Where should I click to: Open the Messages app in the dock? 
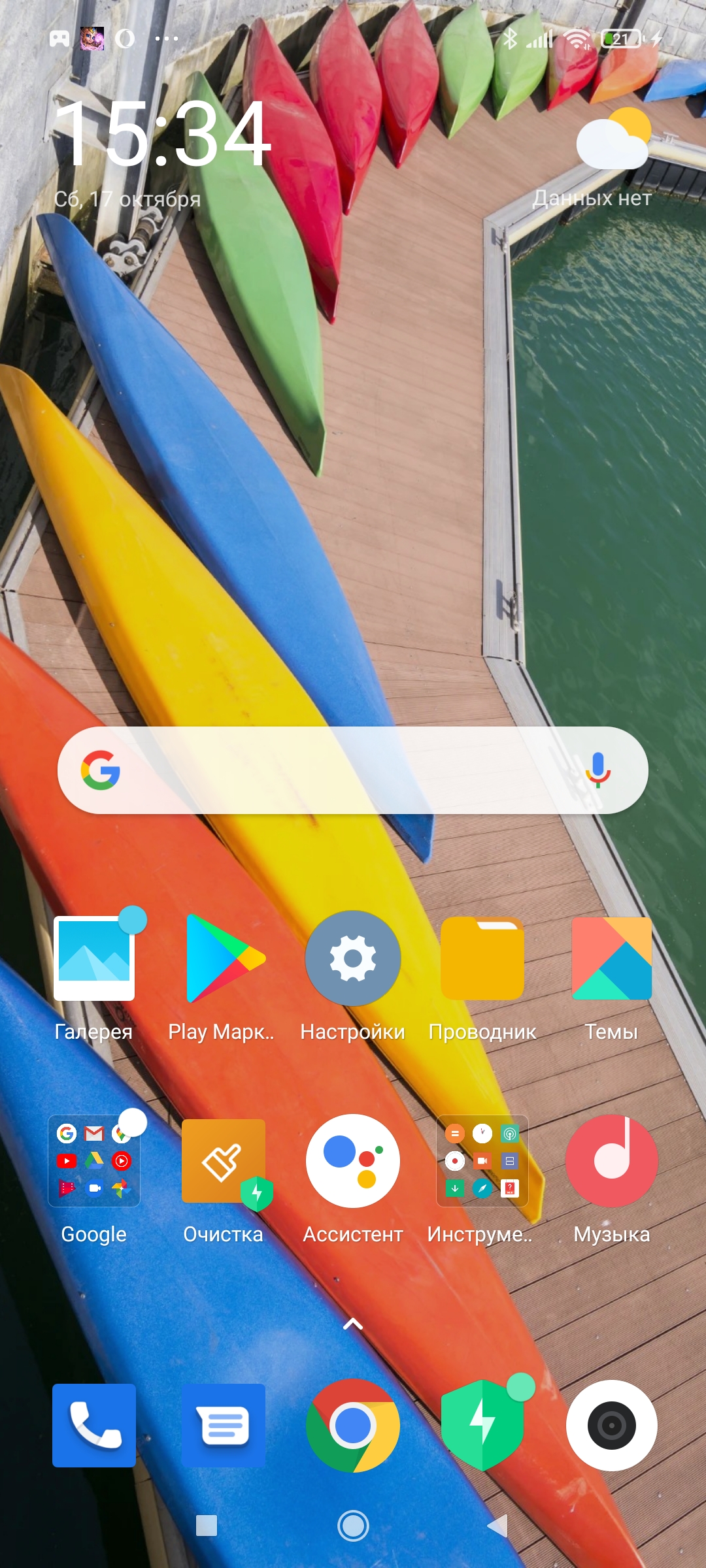[224, 1426]
